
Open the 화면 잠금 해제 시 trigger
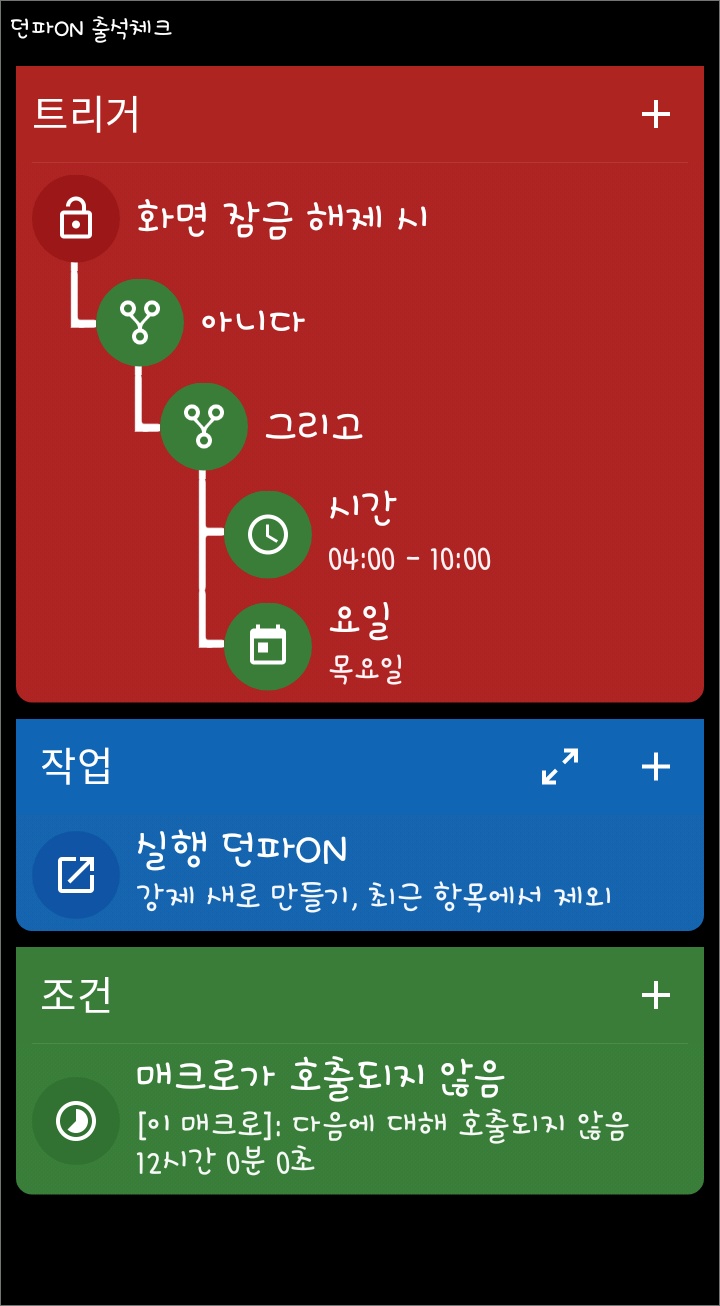[x=280, y=219]
